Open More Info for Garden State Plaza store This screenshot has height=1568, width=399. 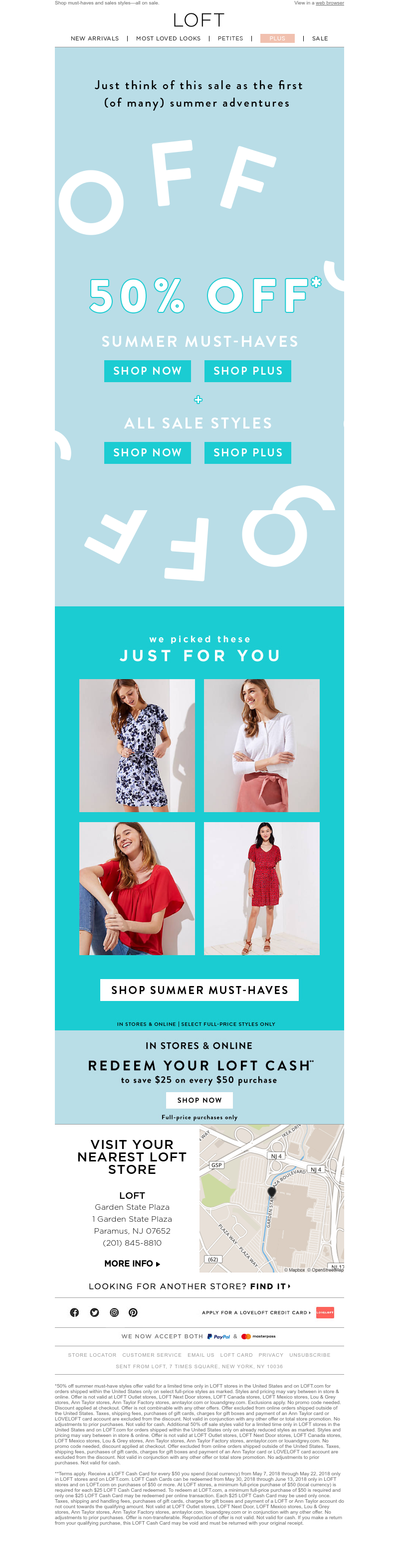(132, 1264)
